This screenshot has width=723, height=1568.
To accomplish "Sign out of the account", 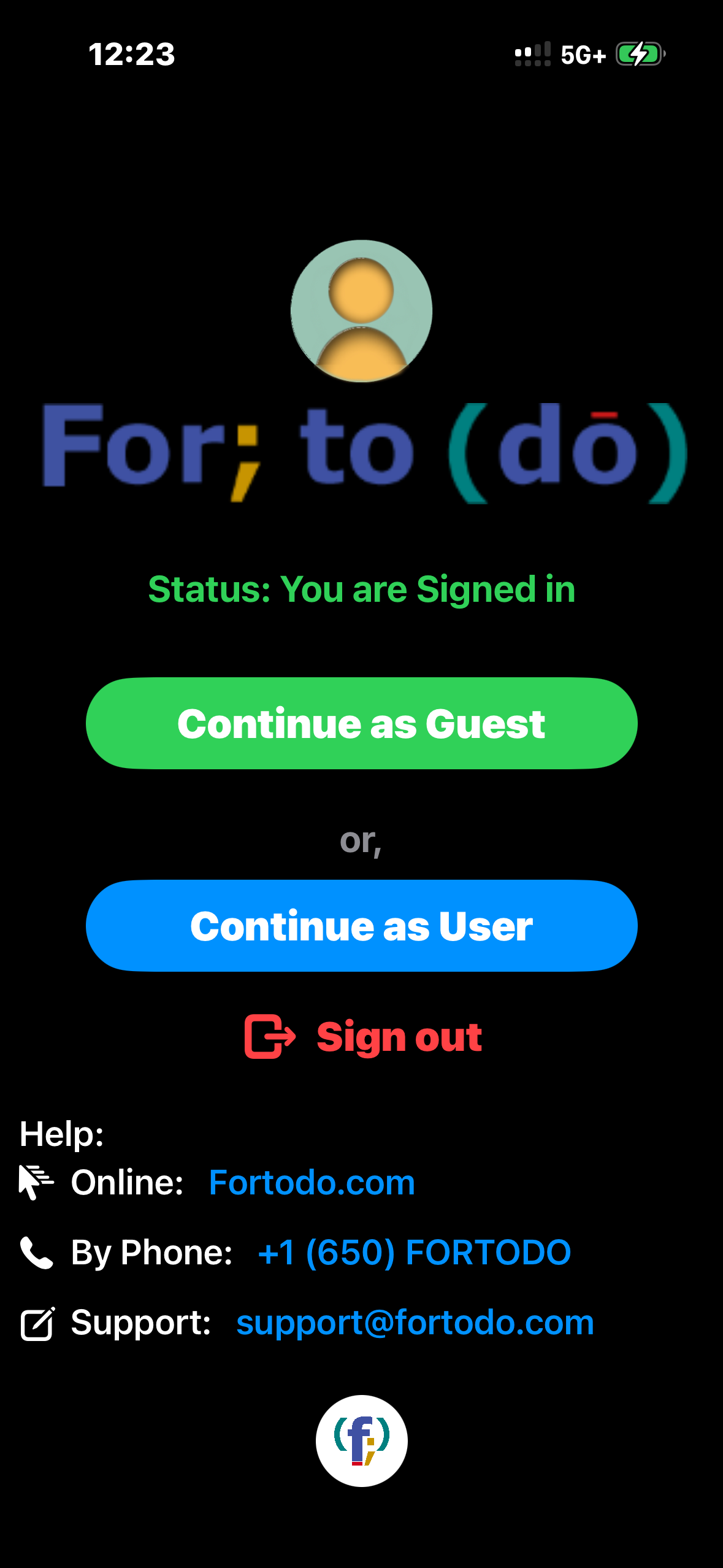I will [x=363, y=1037].
